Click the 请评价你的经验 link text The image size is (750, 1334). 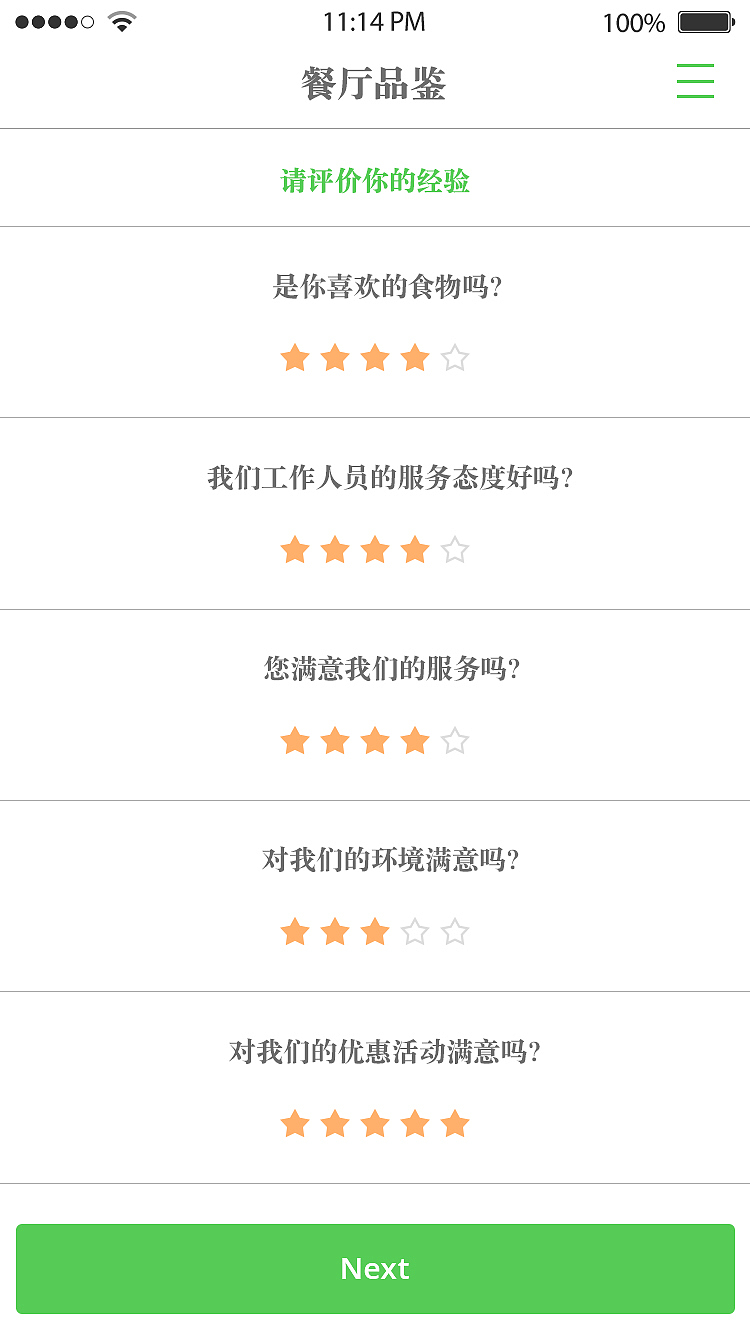click(x=375, y=180)
